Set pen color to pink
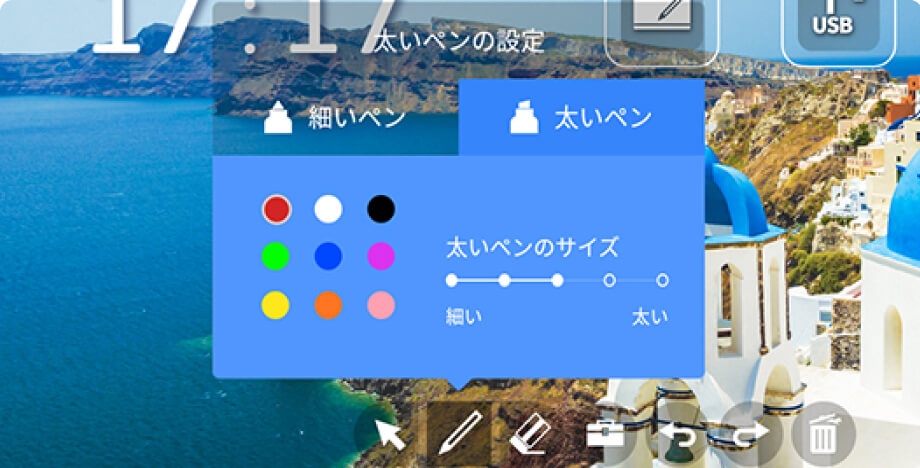Viewport: 920px width, 468px height. click(x=381, y=305)
